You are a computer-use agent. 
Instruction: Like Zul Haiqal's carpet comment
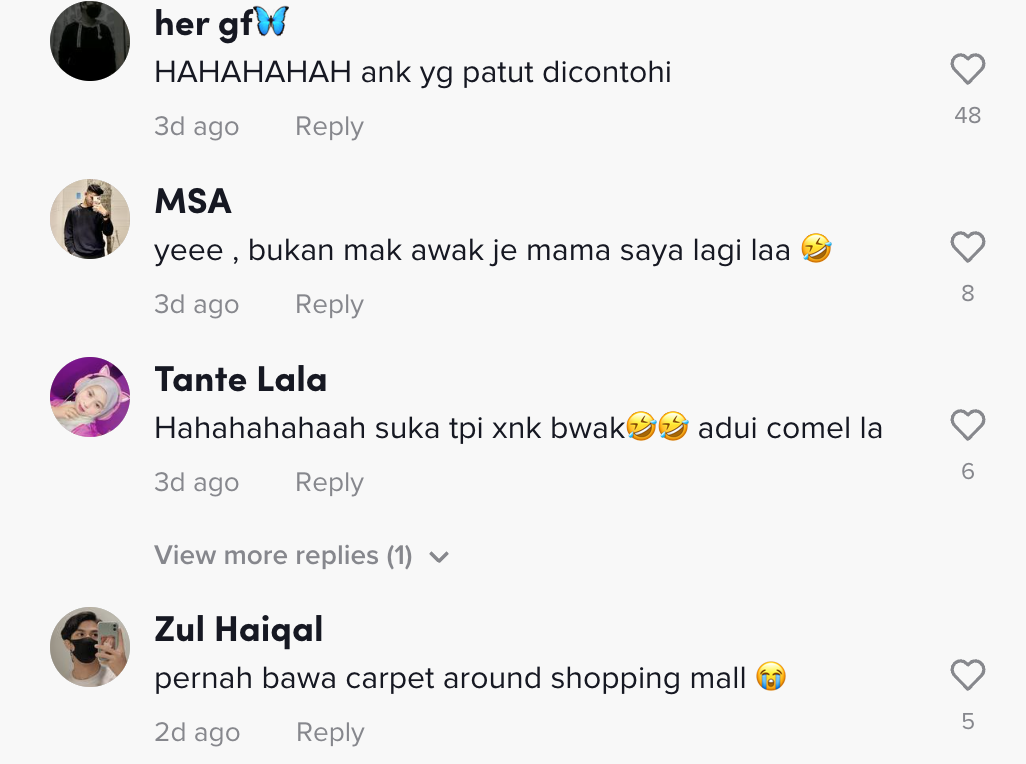pyautogui.click(x=967, y=676)
